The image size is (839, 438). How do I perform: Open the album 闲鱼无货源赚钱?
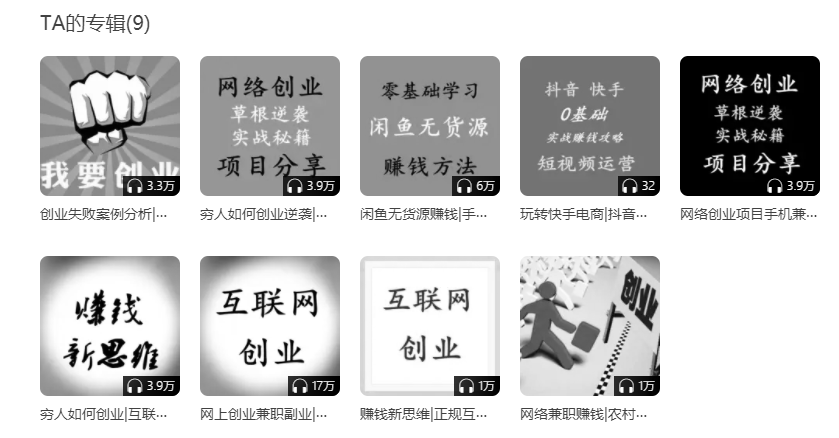[430, 126]
